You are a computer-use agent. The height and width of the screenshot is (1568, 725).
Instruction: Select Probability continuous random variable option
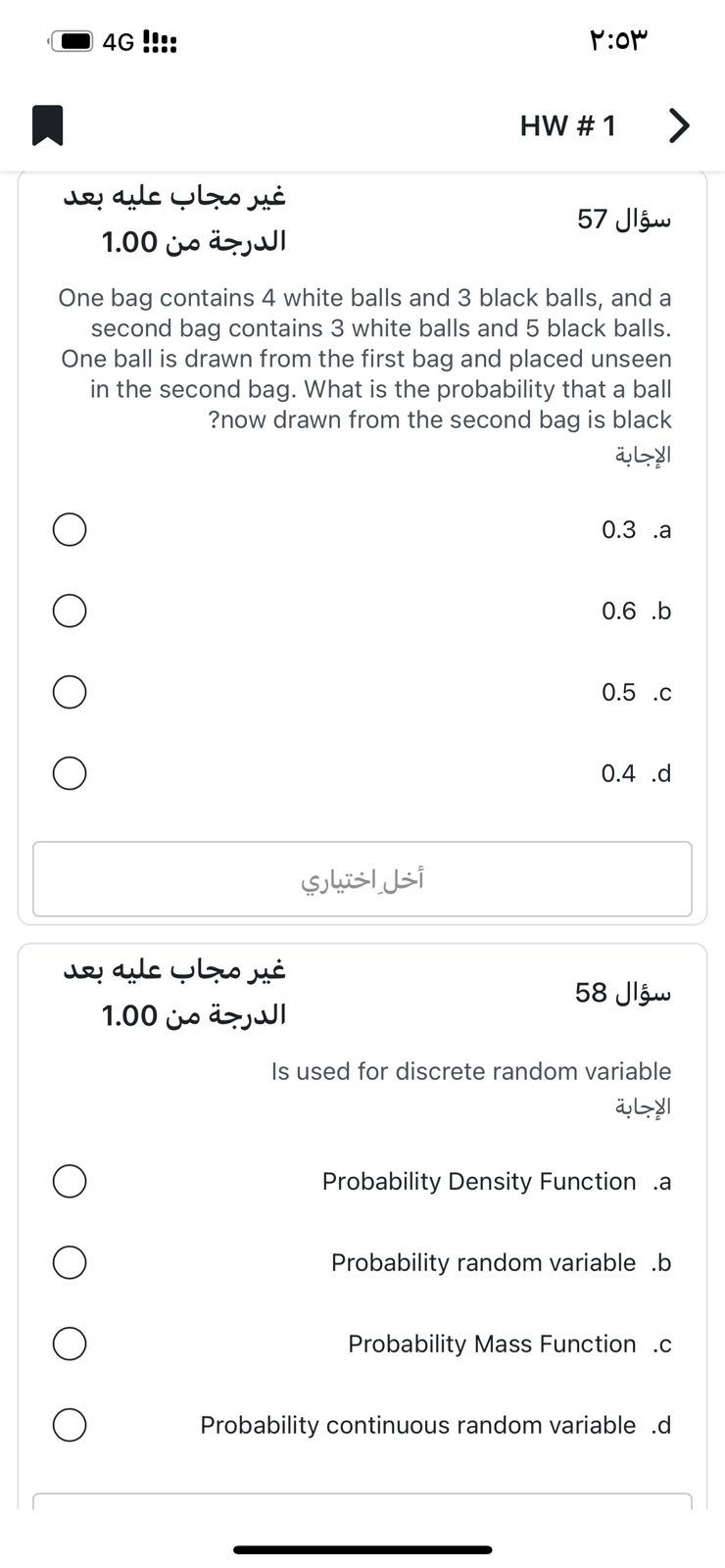pyautogui.click(x=70, y=1425)
